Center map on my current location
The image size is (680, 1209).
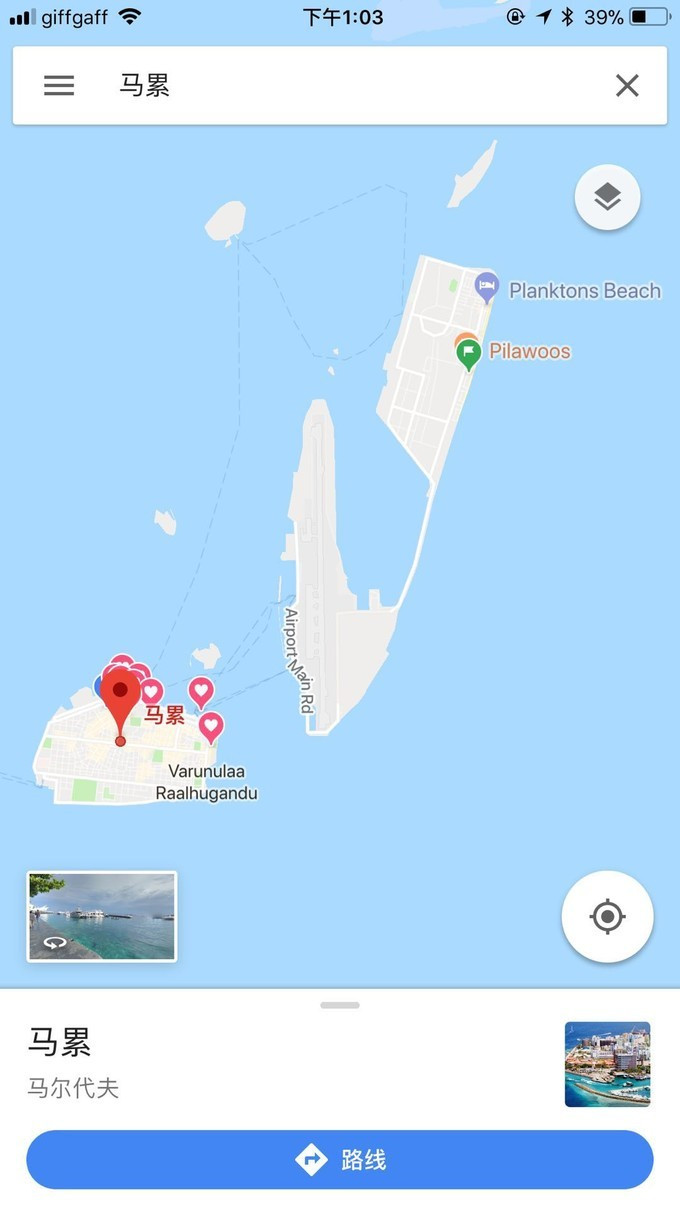[607, 916]
